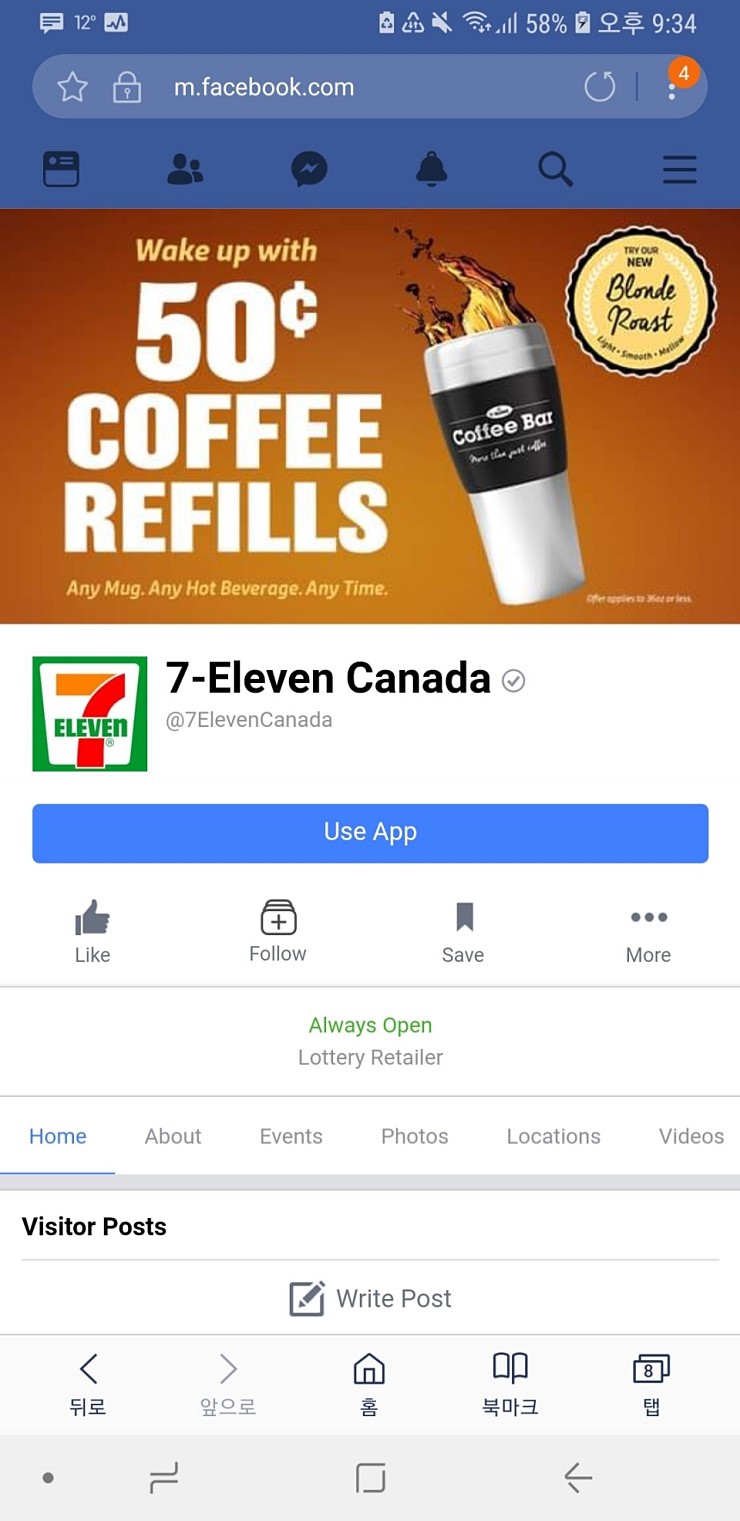This screenshot has width=740, height=1521.
Task: Open the browser overflow menu
Action: [673, 88]
